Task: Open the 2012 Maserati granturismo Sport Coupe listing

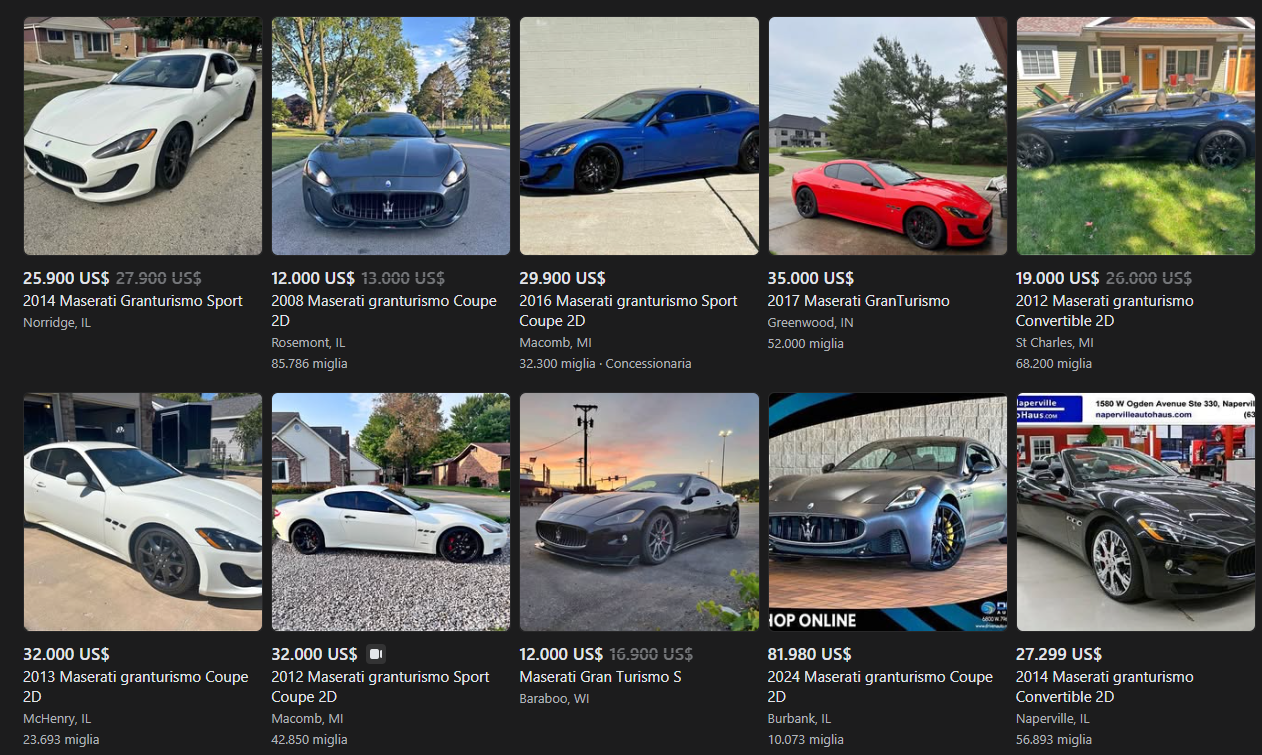Action: click(x=390, y=512)
